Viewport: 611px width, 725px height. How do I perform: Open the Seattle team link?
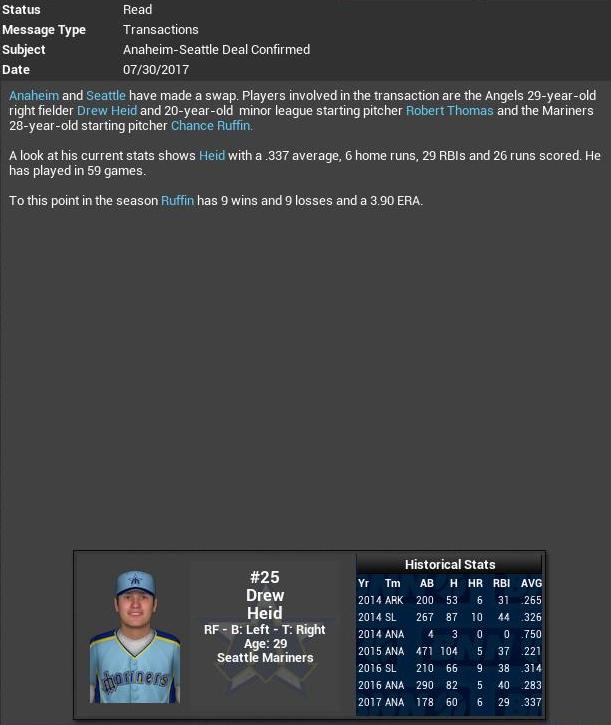(106, 96)
